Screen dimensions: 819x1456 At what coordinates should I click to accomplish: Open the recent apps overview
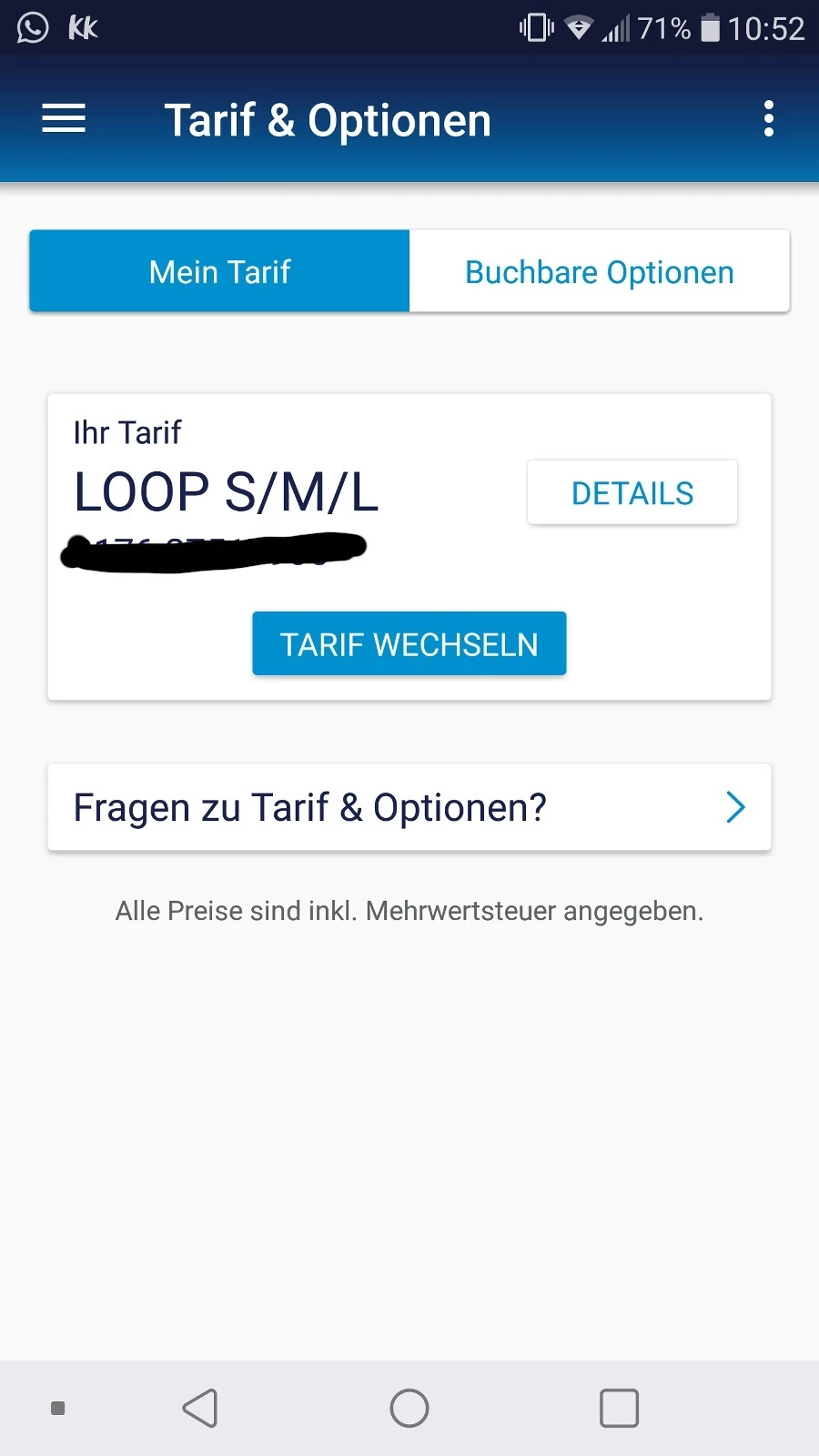(x=619, y=1408)
